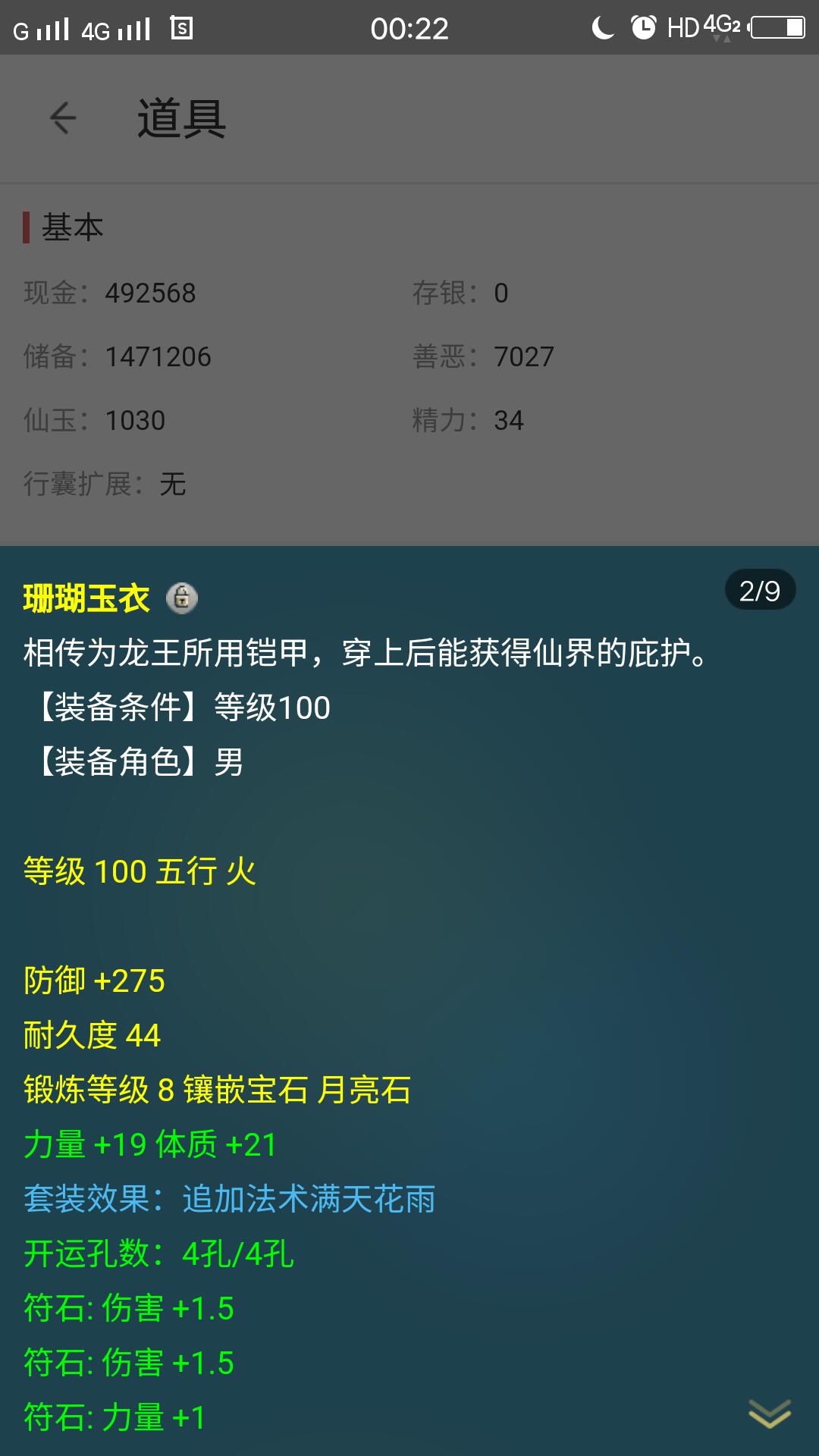
Task: Expand item details with the double-chevron arrow
Action: coord(769,1414)
